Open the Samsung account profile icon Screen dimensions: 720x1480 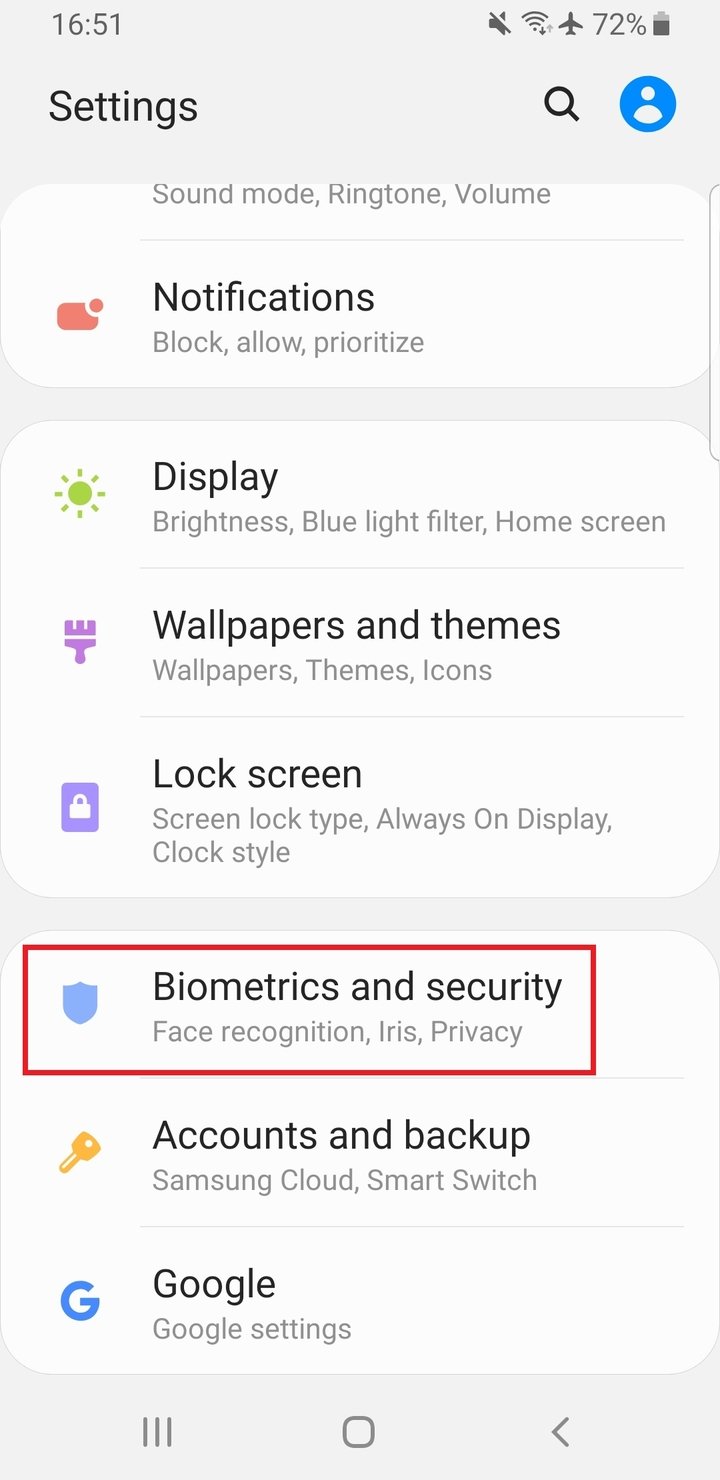(x=648, y=104)
